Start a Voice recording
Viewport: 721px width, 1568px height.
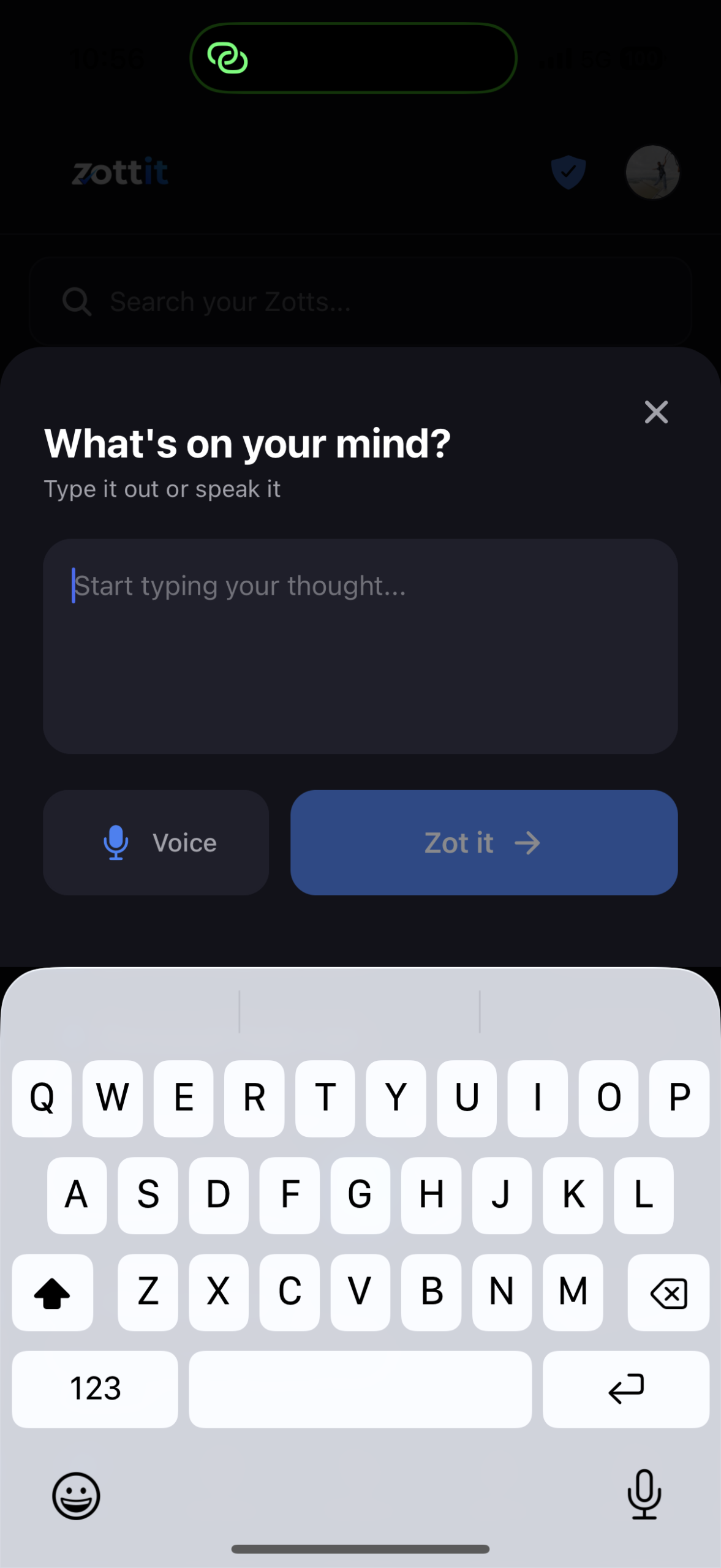(156, 843)
